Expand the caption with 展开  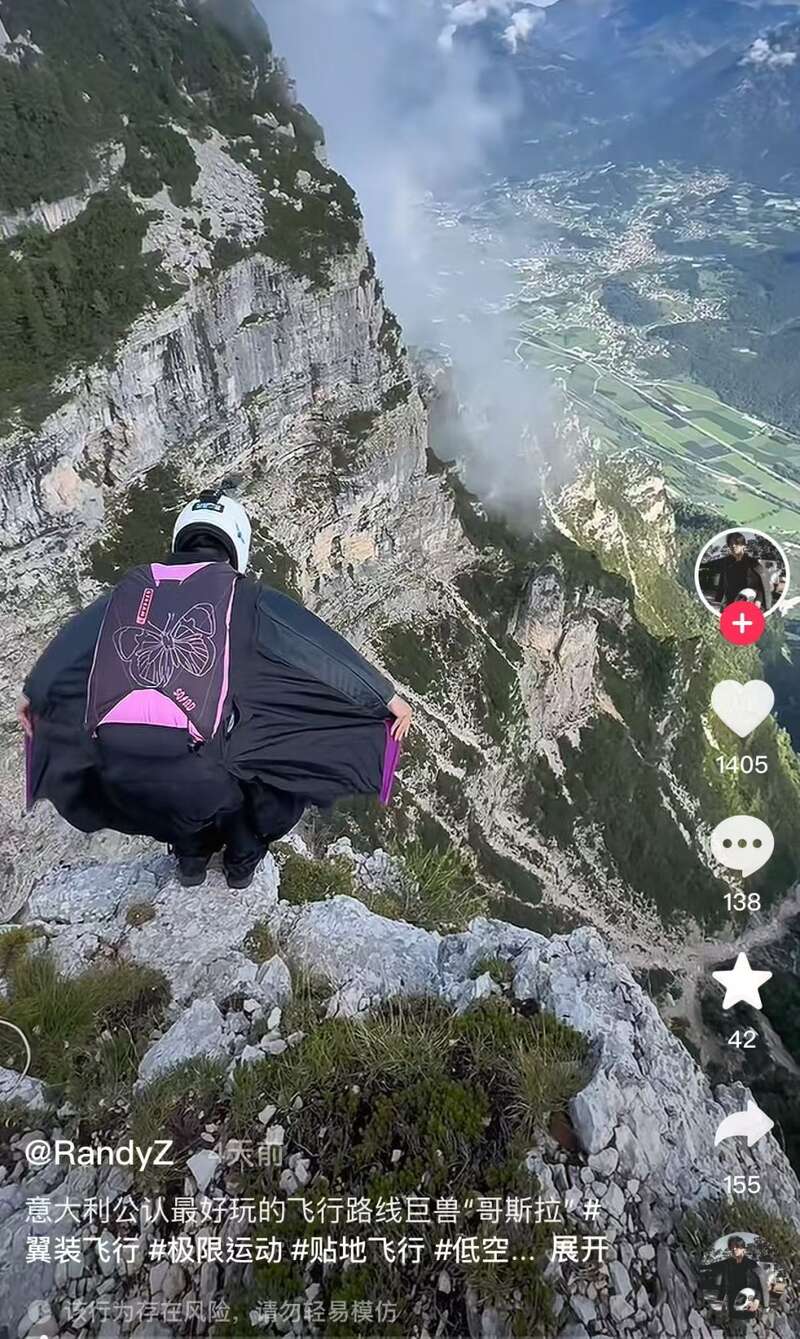coord(579,1250)
